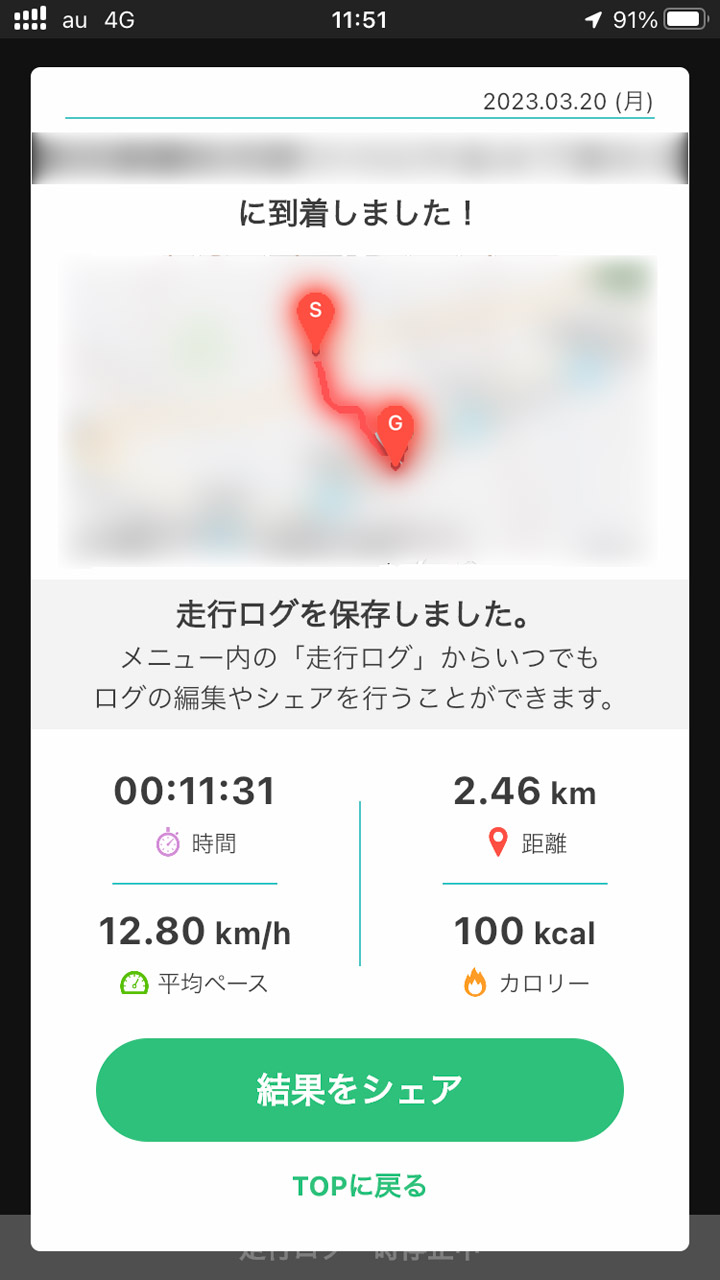Tap the average pace value 12.80 km/h
The width and height of the screenshot is (720, 1280).
pos(195,931)
